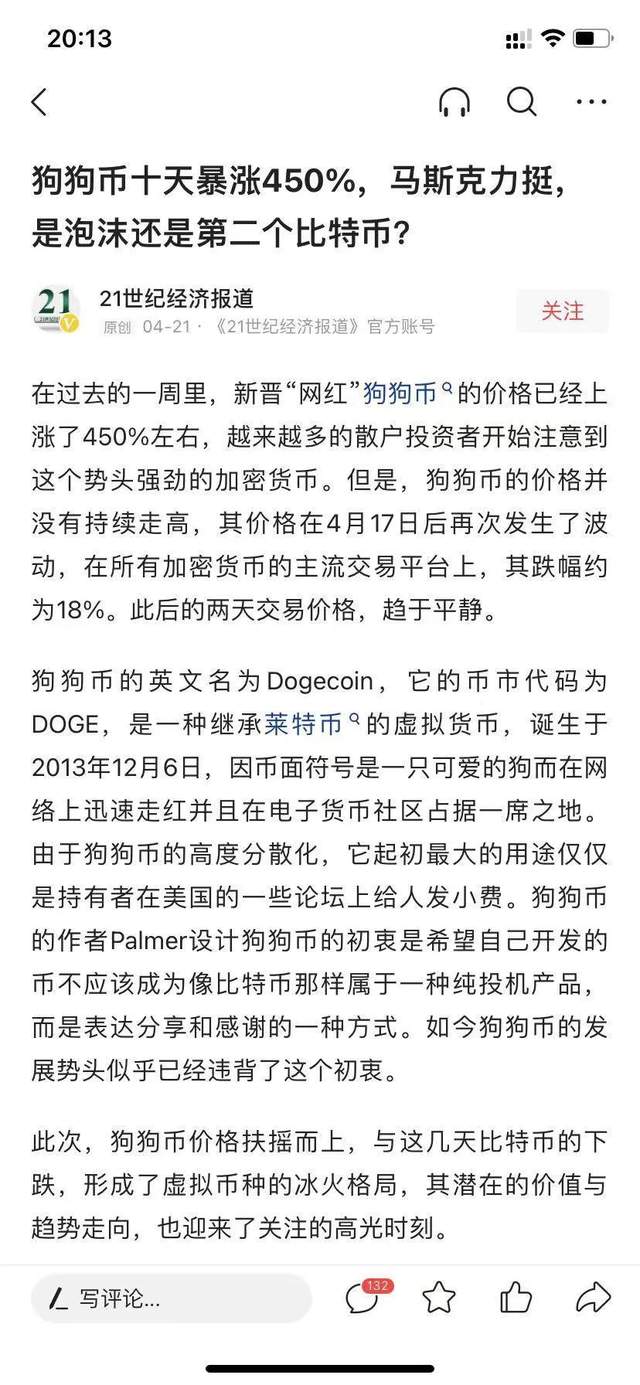Open the three-dot overflow menu
This screenshot has height=1385, width=640.
click(x=591, y=102)
